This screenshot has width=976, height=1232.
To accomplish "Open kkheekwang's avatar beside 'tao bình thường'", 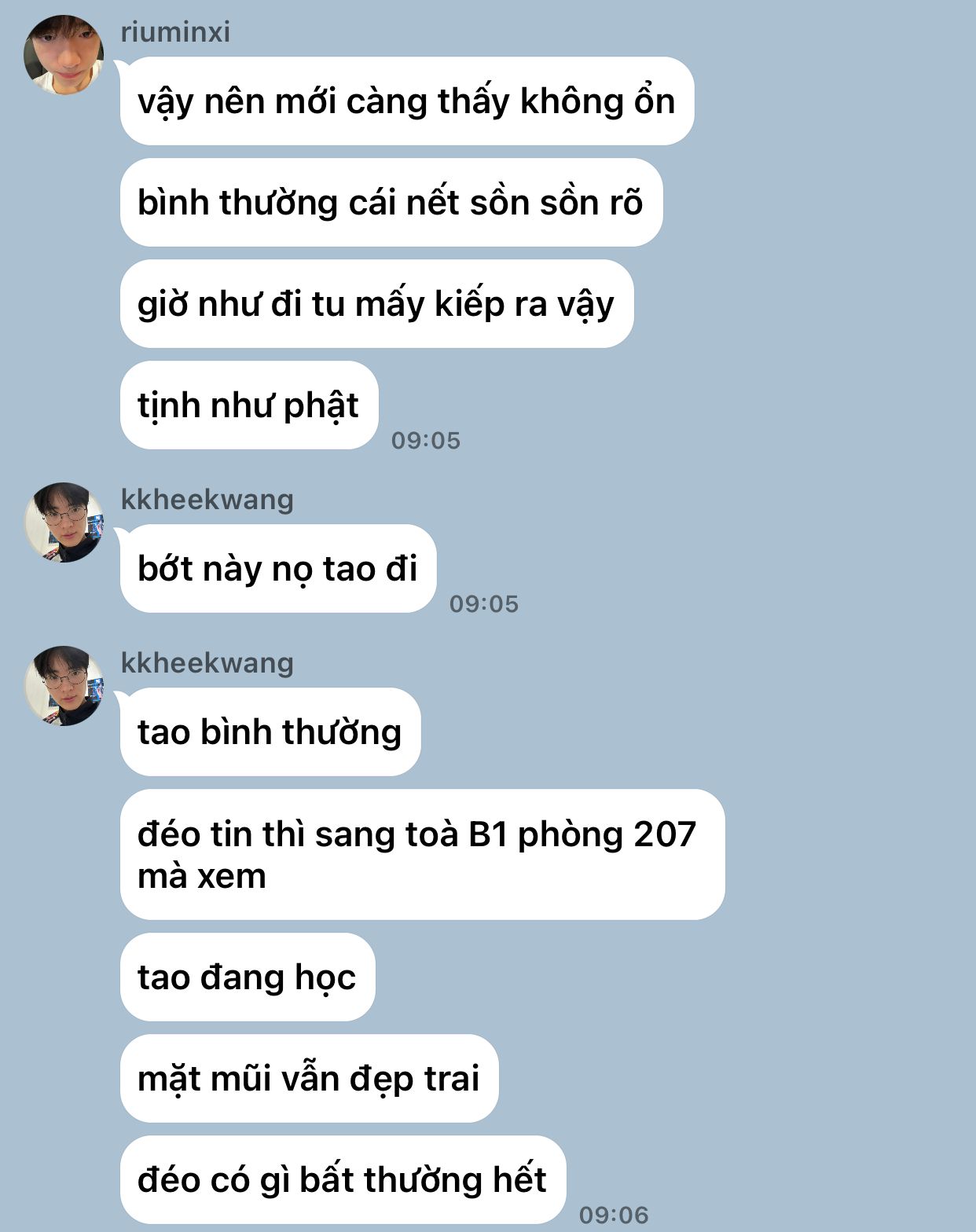I will (64, 686).
